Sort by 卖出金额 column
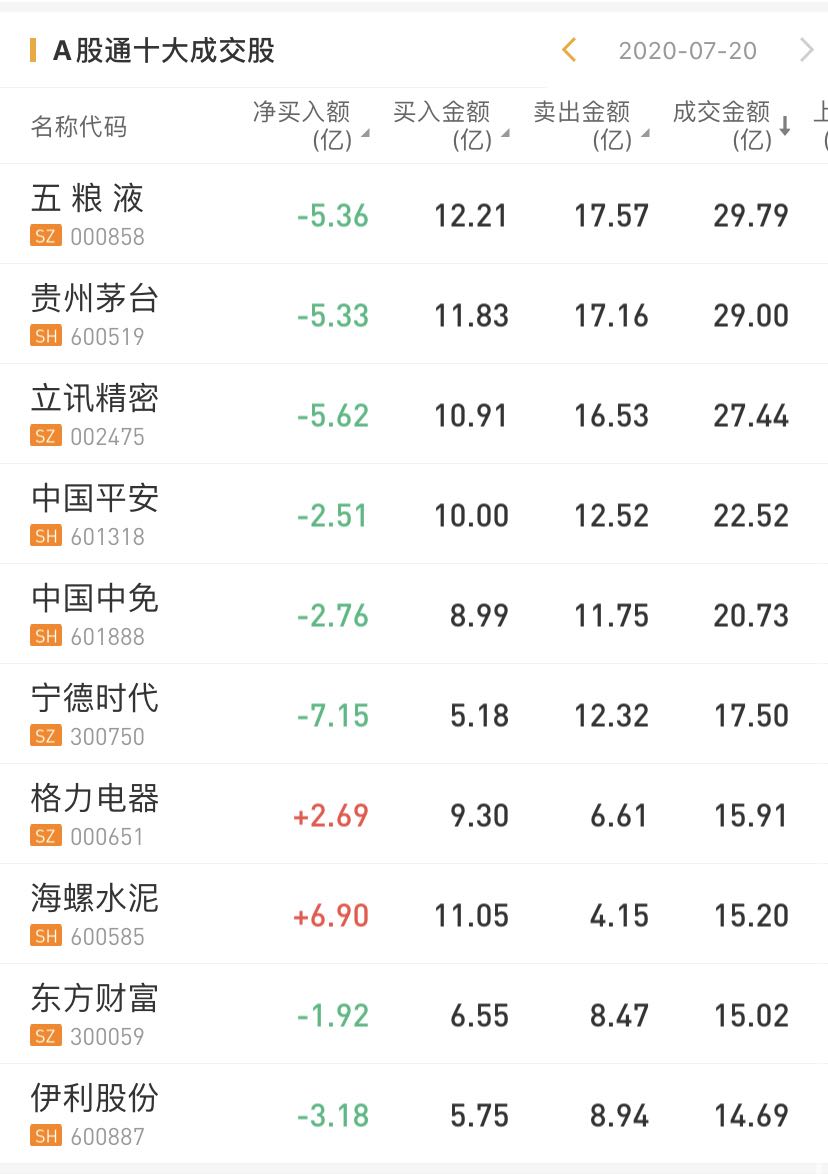The height and width of the screenshot is (1174, 828). coord(589,125)
